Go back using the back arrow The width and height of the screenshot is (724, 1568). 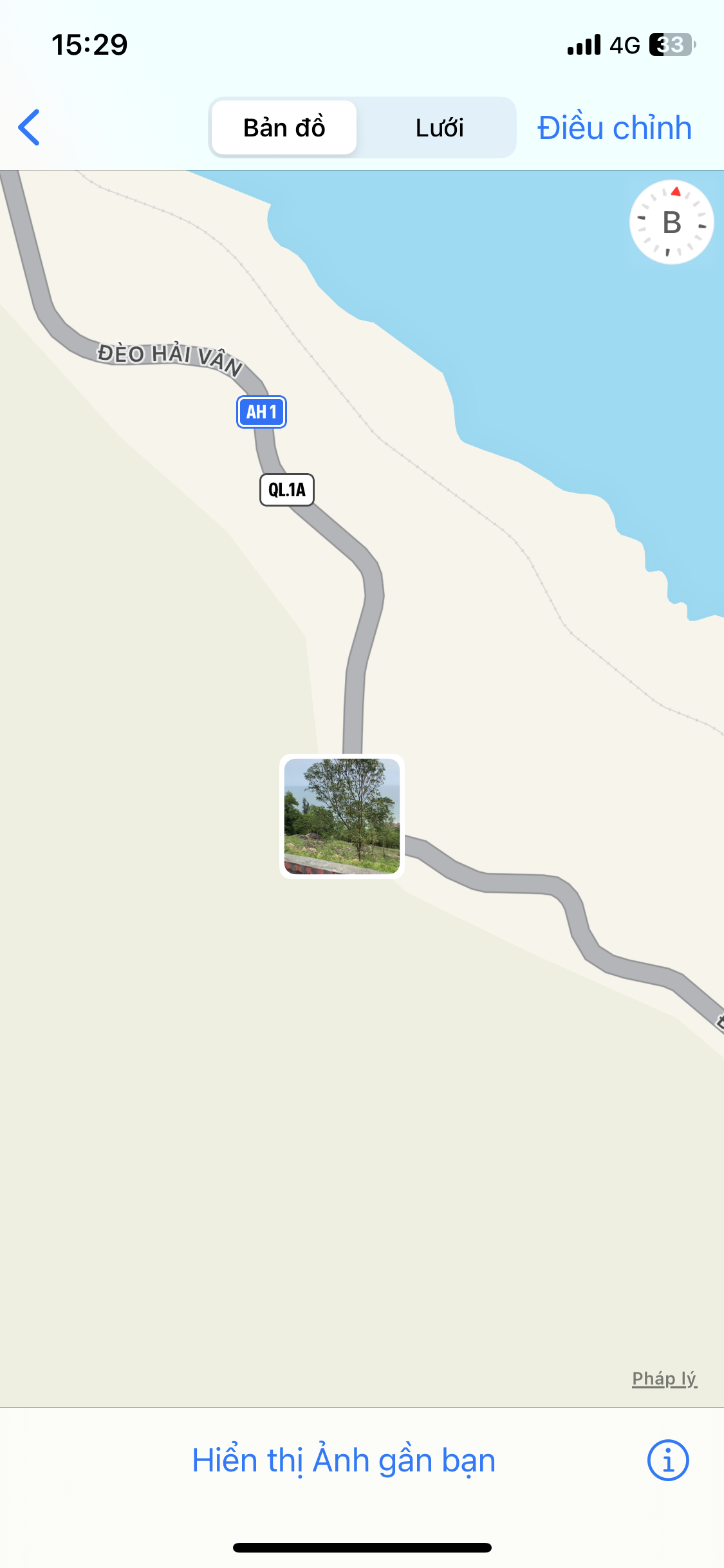pyautogui.click(x=30, y=127)
